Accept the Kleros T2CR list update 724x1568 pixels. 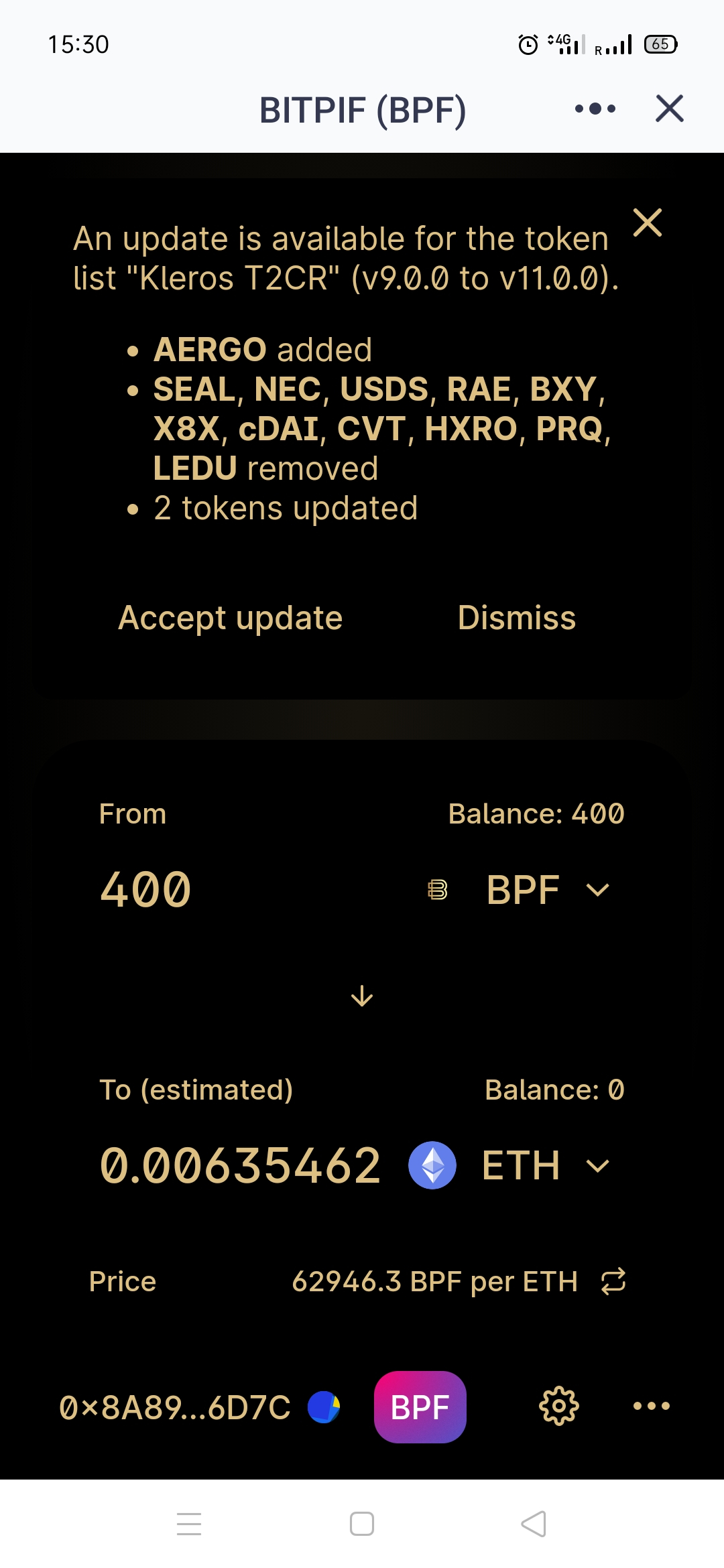coord(230,618)
